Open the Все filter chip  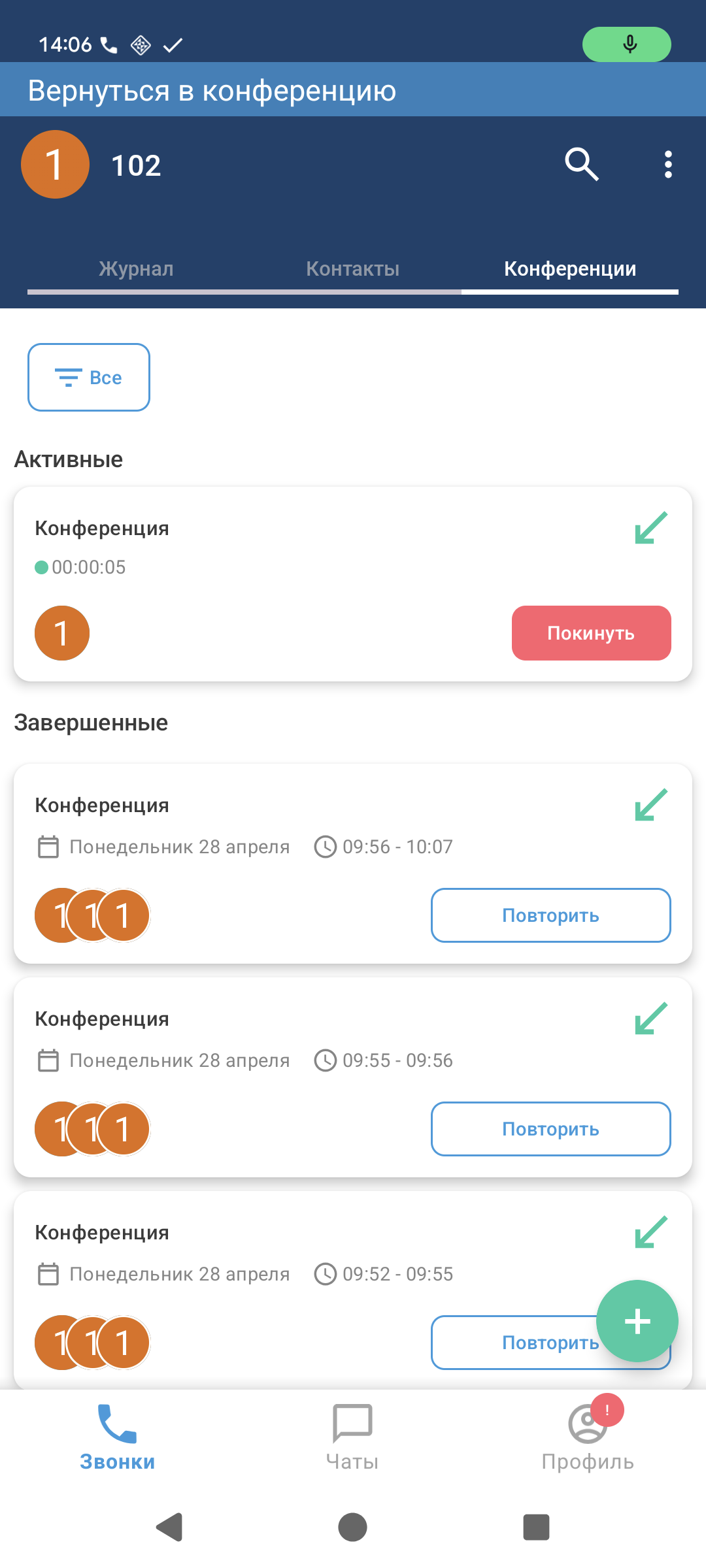(x=89, y=378)
